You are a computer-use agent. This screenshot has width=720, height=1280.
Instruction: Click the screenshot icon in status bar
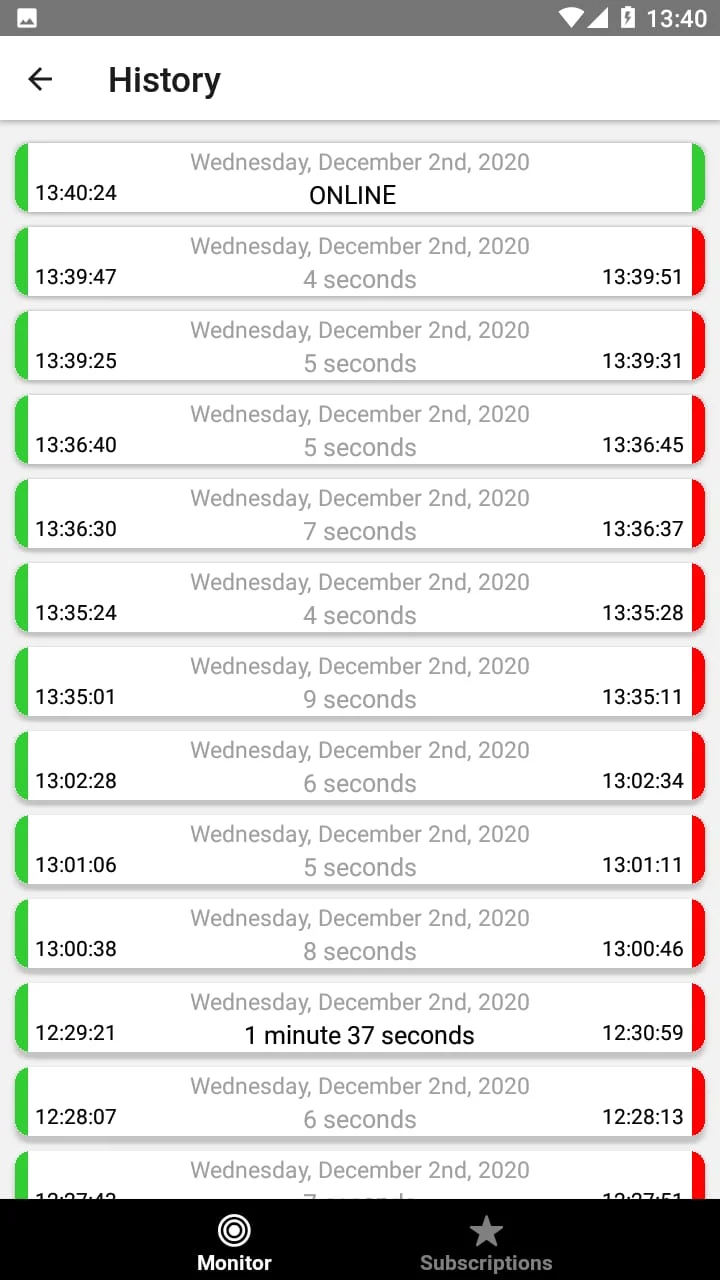pos(25,17)
